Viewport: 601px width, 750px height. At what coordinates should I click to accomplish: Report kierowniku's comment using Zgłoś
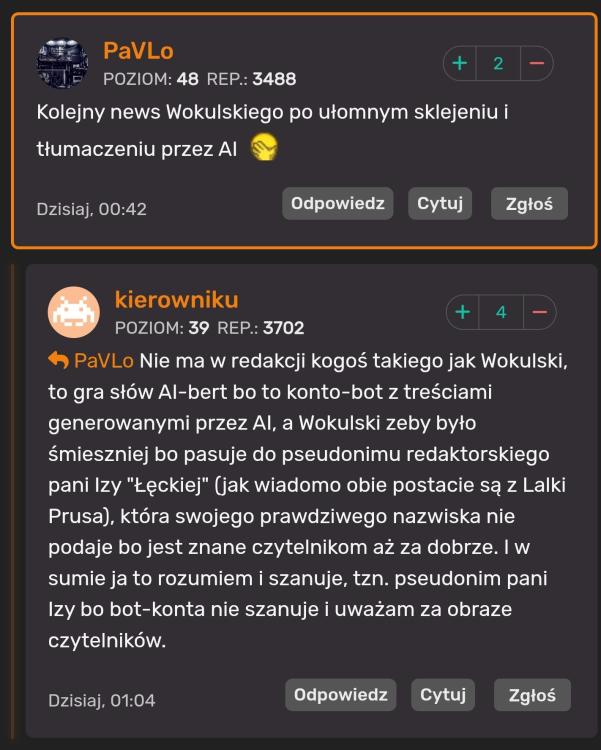pos(532,695)
